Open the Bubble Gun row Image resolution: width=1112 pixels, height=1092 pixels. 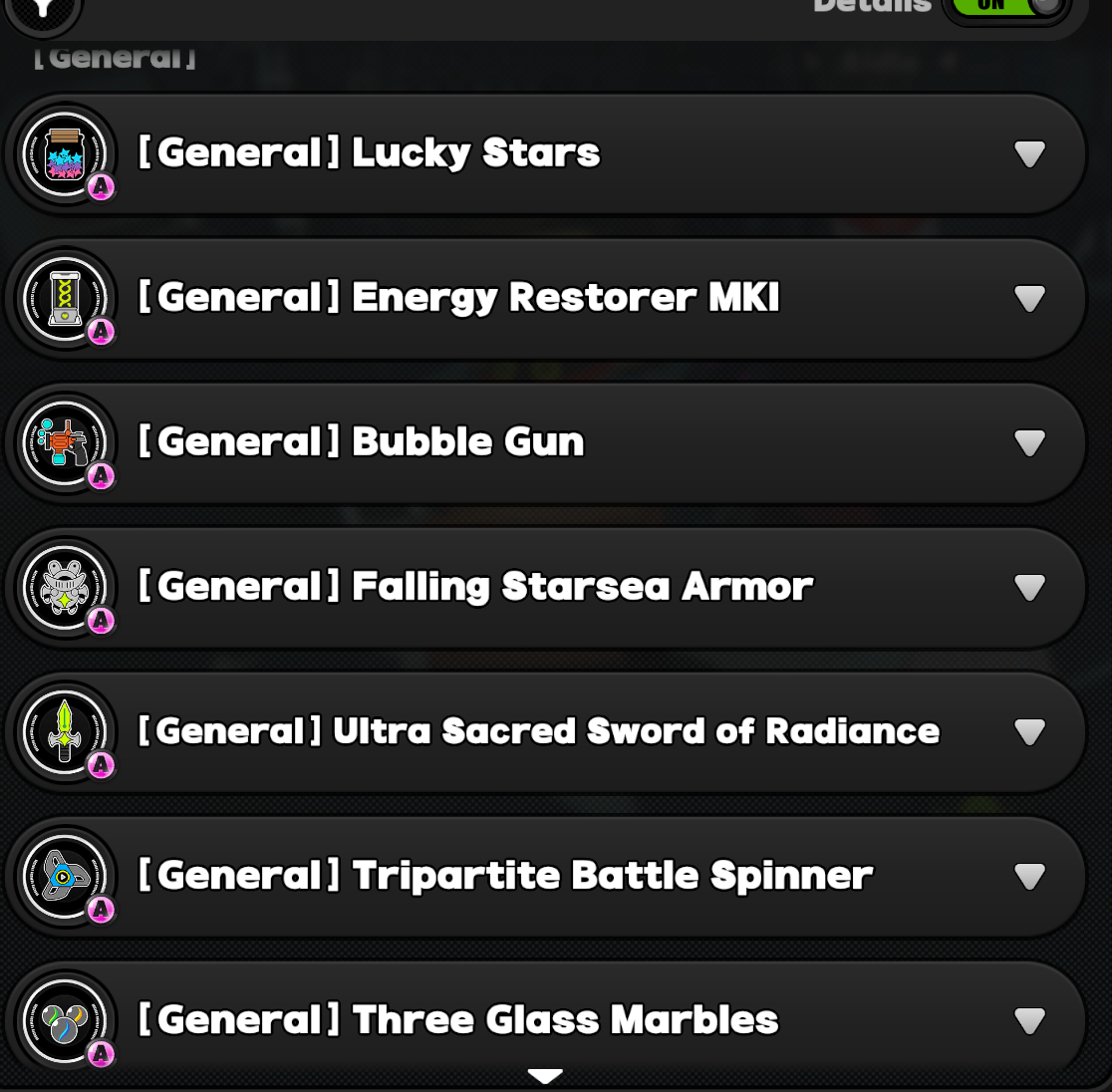tap(1029, 443)
